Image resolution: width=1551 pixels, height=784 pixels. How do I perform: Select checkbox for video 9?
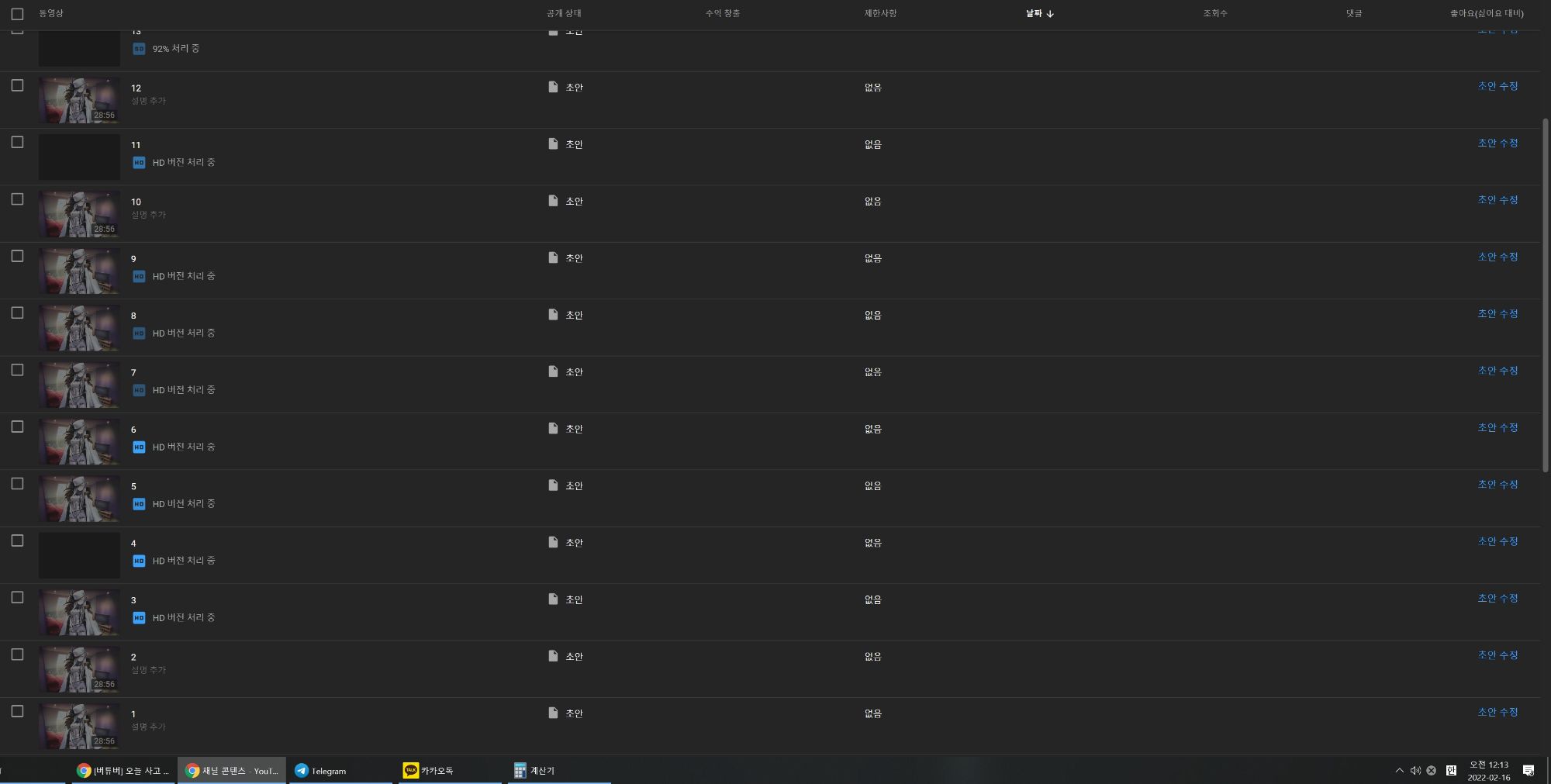tap(17, 256)
